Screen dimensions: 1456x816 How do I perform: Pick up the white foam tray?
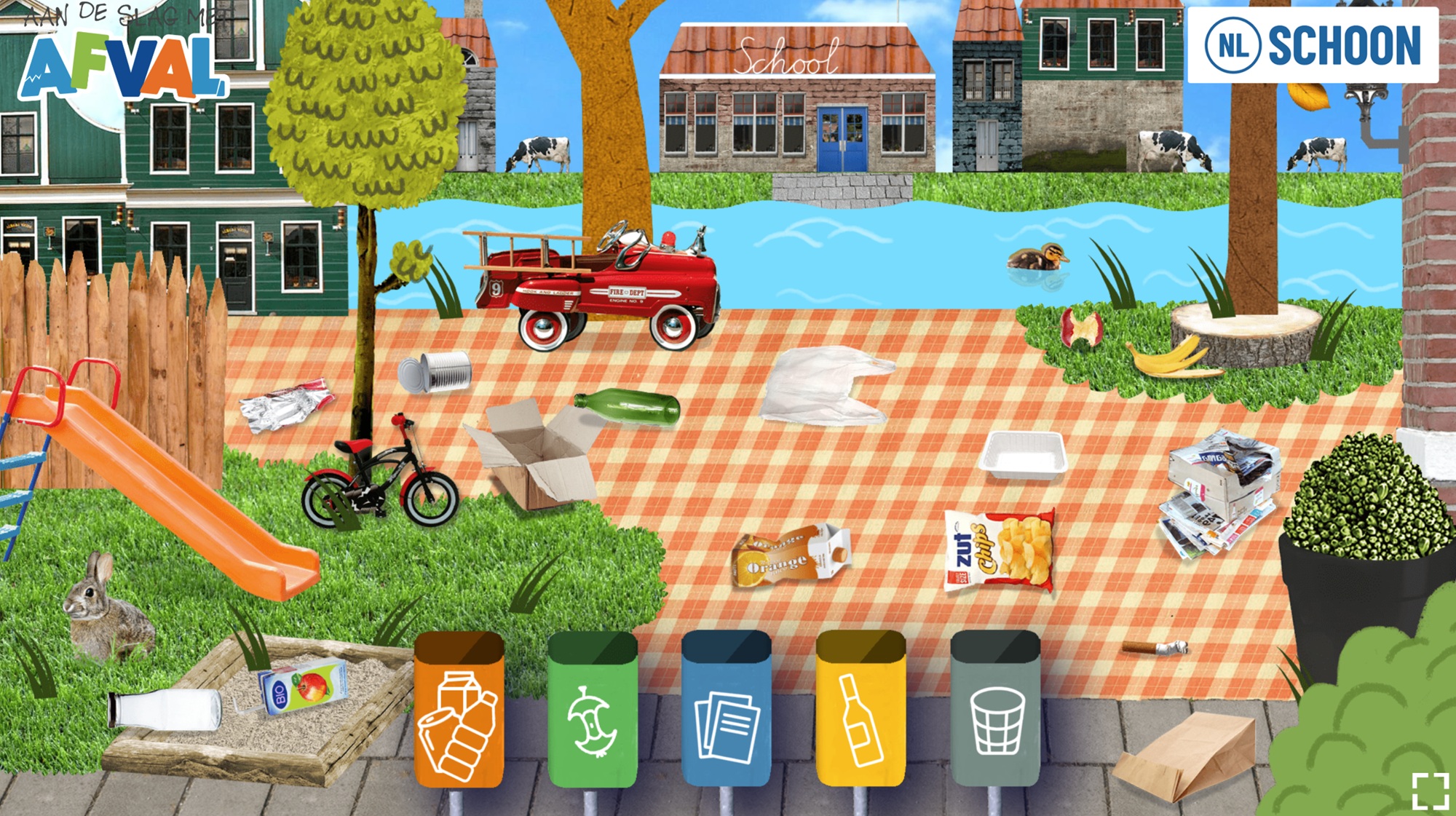[x=1023, y=456]
